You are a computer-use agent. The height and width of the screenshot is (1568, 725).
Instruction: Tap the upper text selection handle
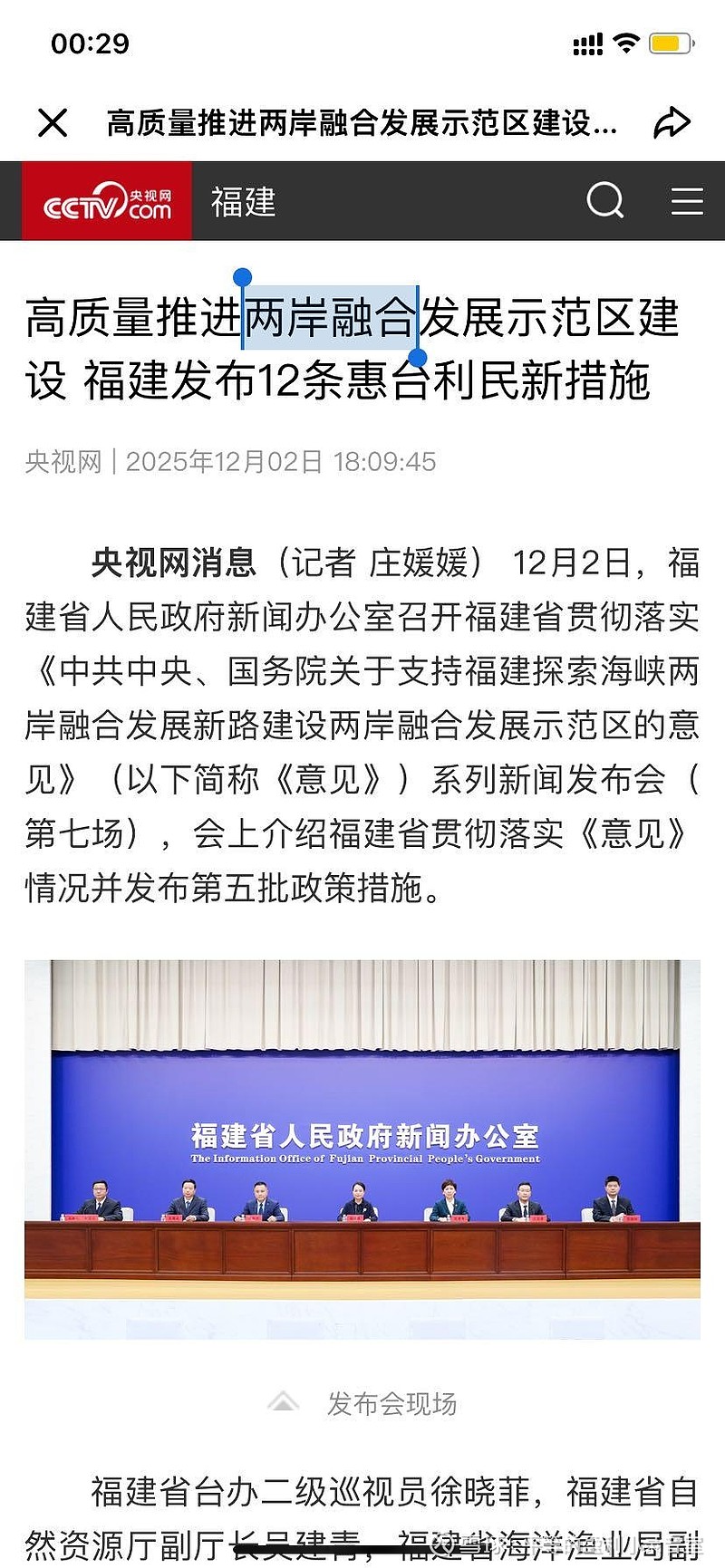coord(243,274)
